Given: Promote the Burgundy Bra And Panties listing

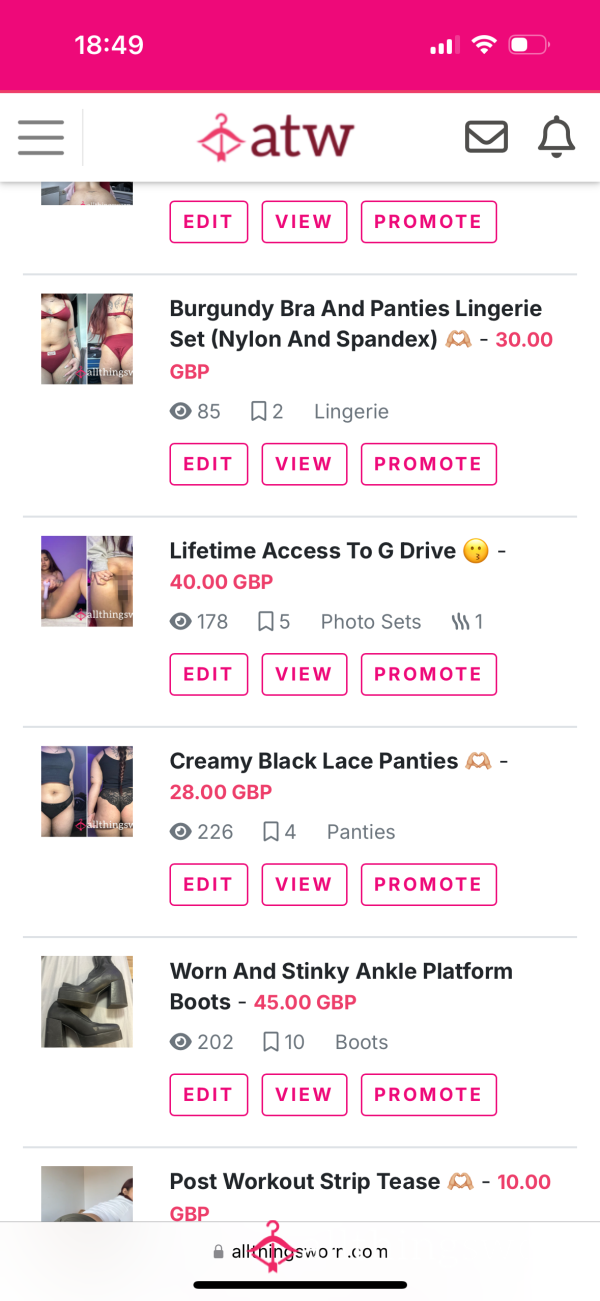Looking at the screenshot, I should click(x=428, y=464).
